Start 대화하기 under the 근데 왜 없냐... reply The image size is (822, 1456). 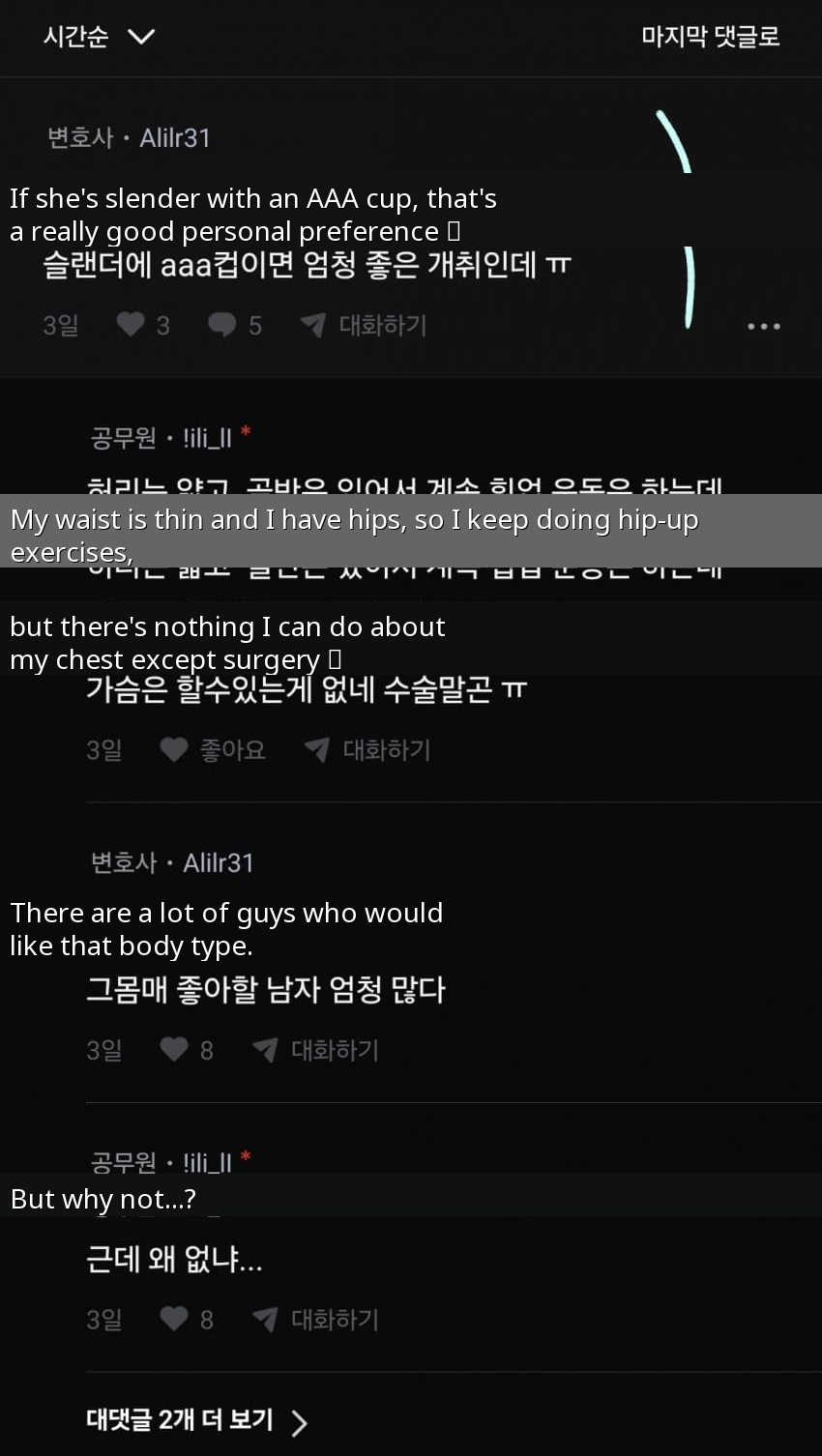pyautogui.click(x=316, y=1320)
